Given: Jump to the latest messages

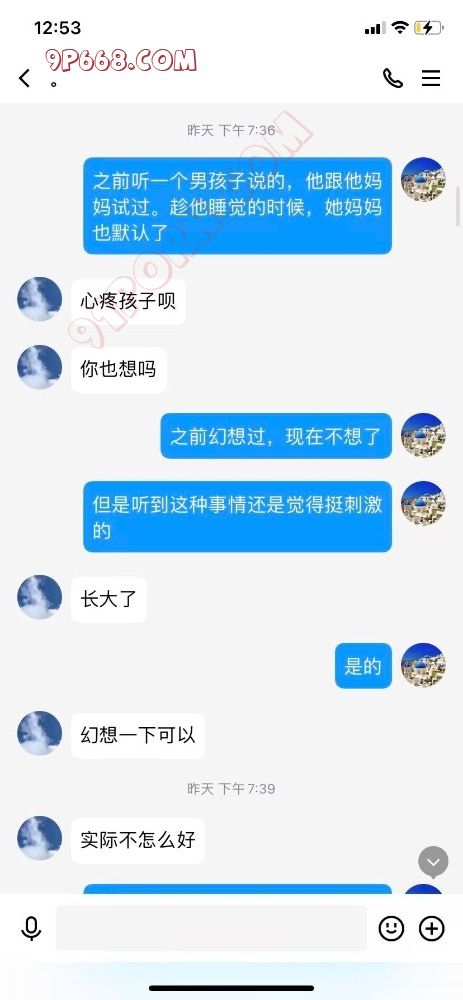Looking at the screenshot, I should pos(433,862).
